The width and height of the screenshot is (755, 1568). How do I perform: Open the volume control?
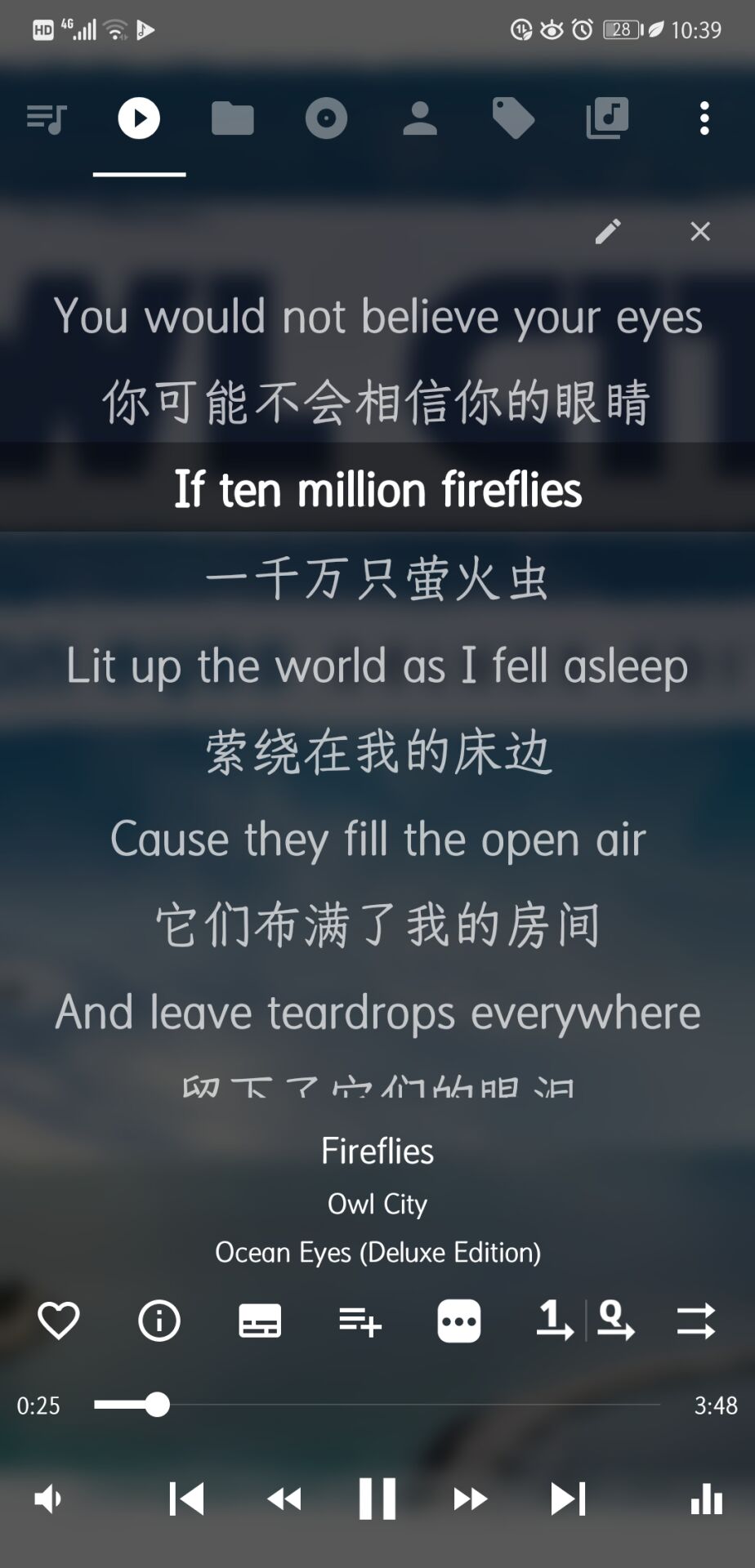(47, 1499)
